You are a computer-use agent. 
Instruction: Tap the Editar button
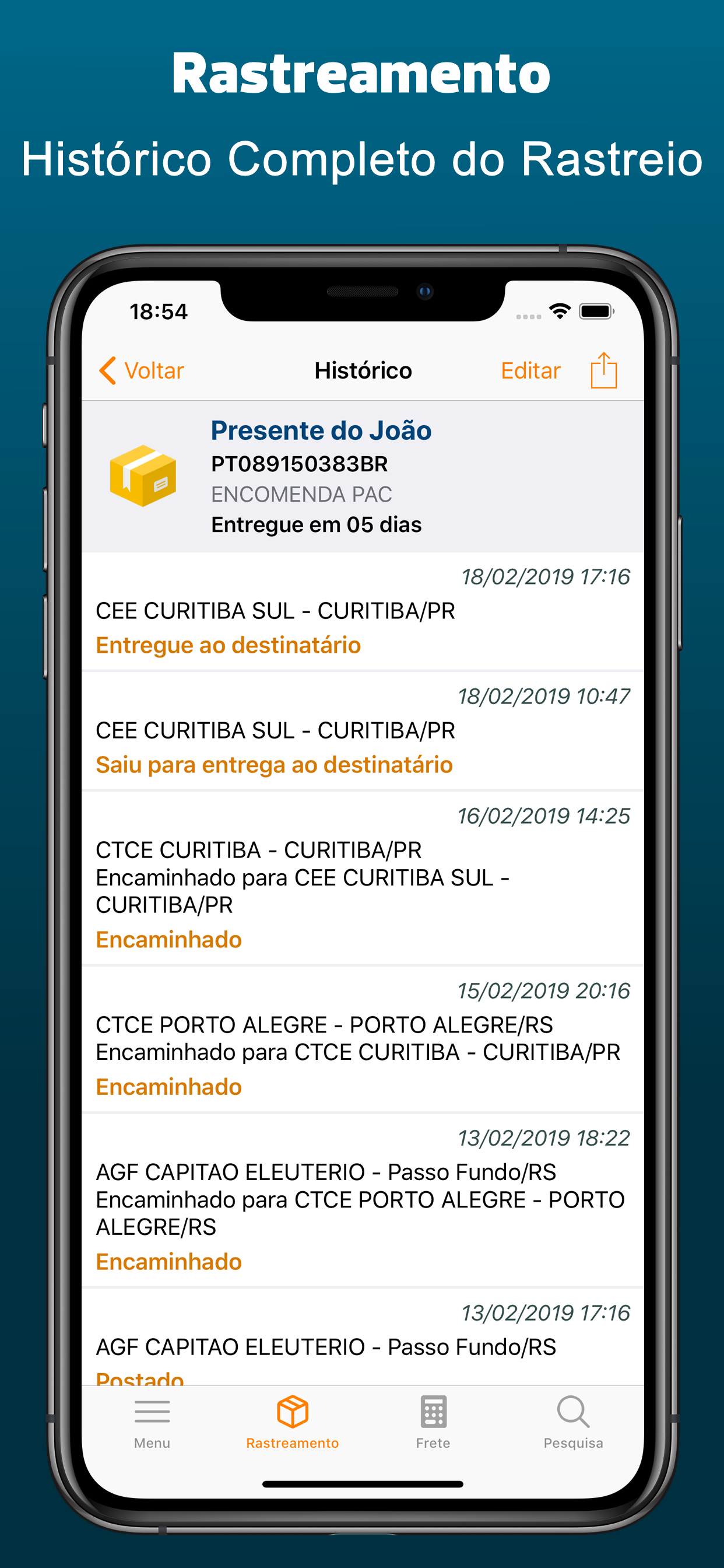(530, 369)
